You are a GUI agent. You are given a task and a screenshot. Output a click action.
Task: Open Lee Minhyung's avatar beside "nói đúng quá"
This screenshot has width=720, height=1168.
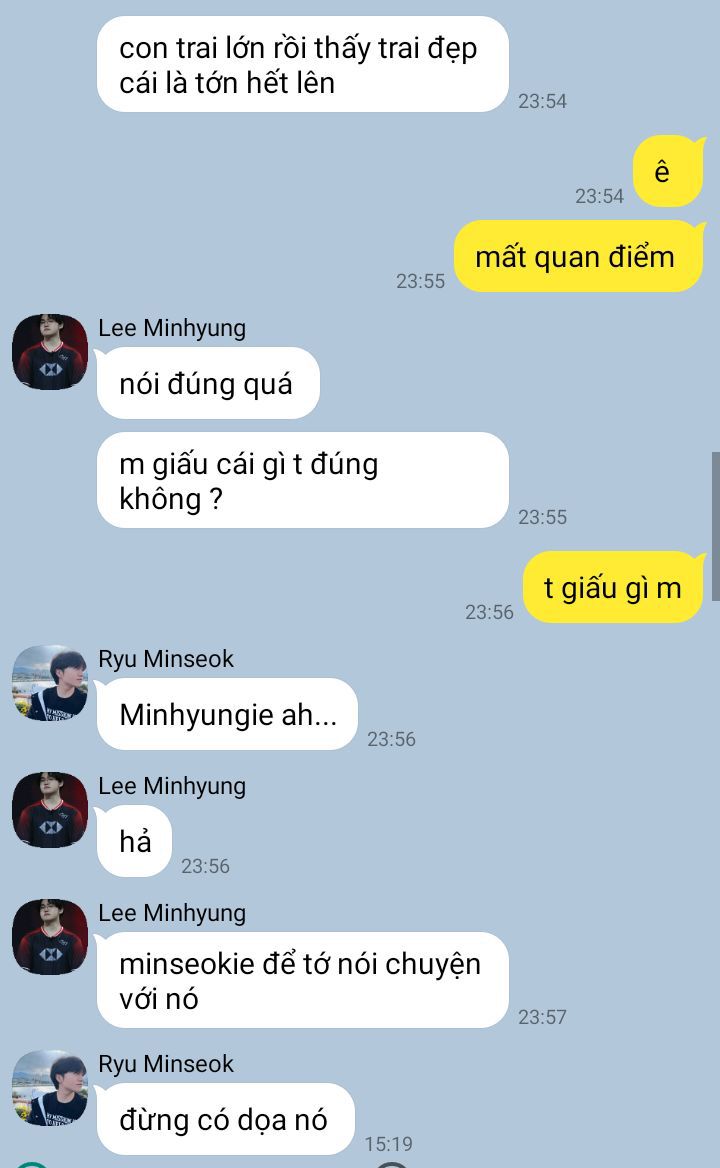(50, 352)
